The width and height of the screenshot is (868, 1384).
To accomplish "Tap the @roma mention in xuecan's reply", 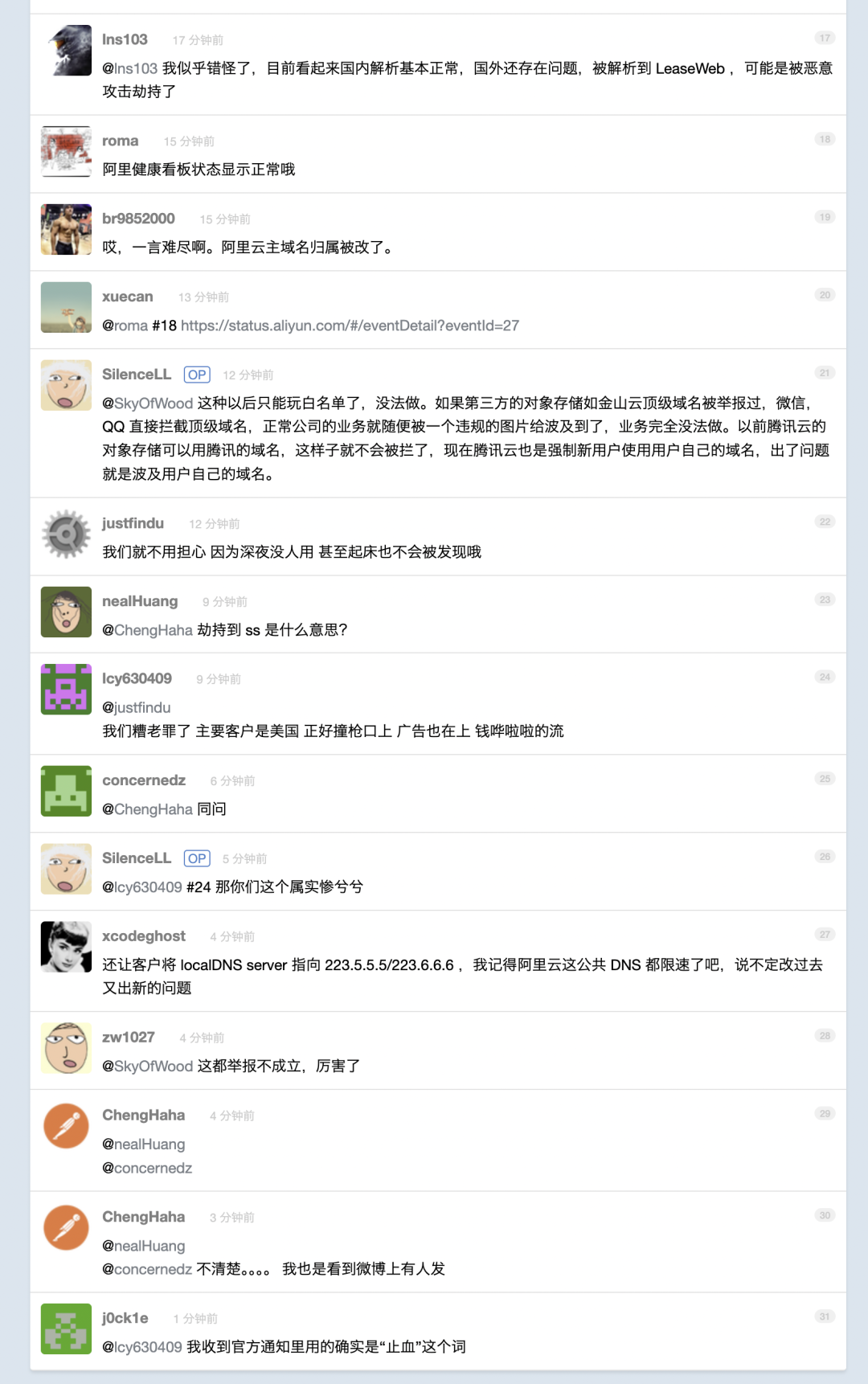I will [x=125, y=326].
